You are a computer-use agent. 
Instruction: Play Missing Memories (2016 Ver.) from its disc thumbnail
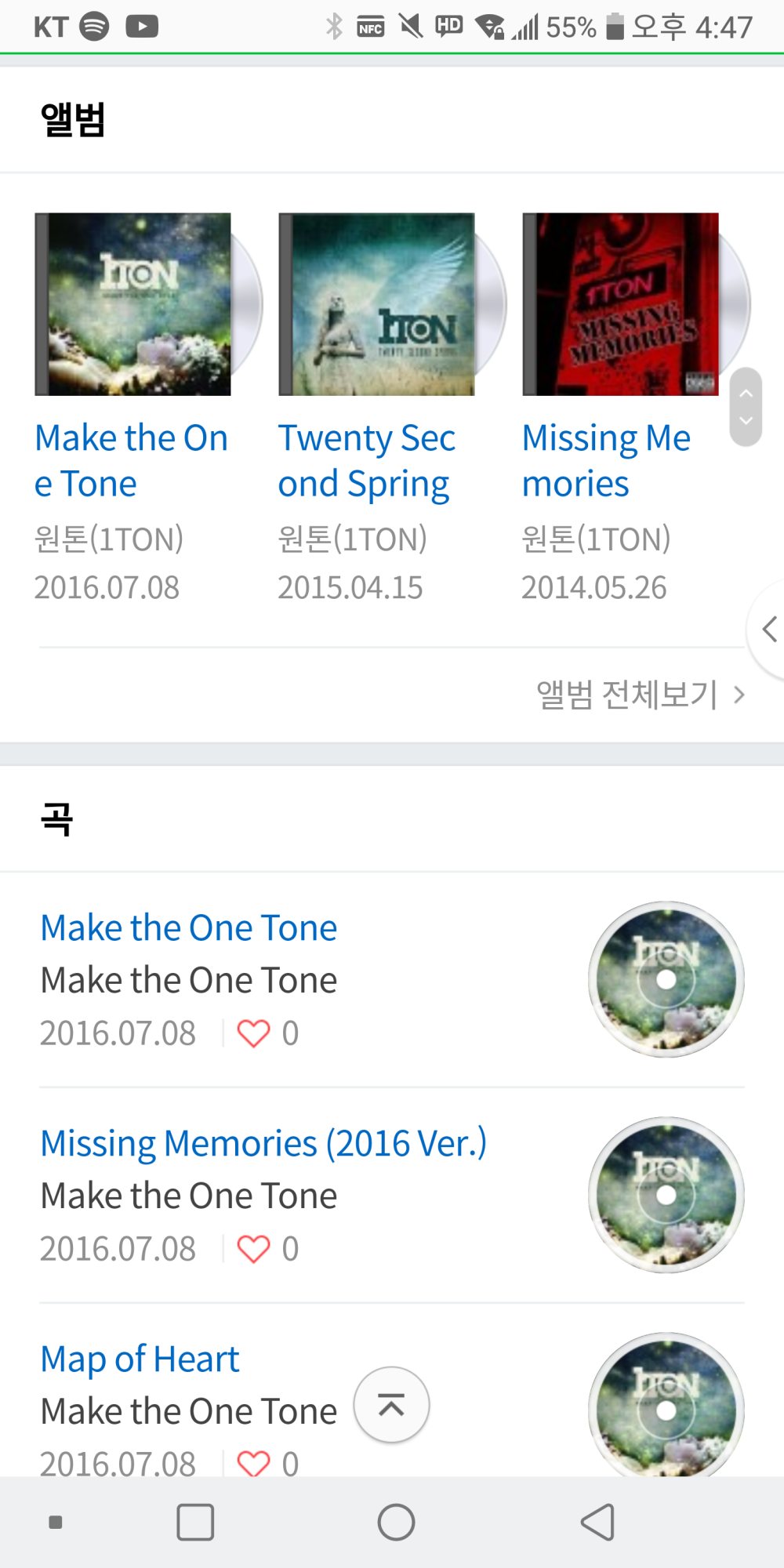(666, 1195)
